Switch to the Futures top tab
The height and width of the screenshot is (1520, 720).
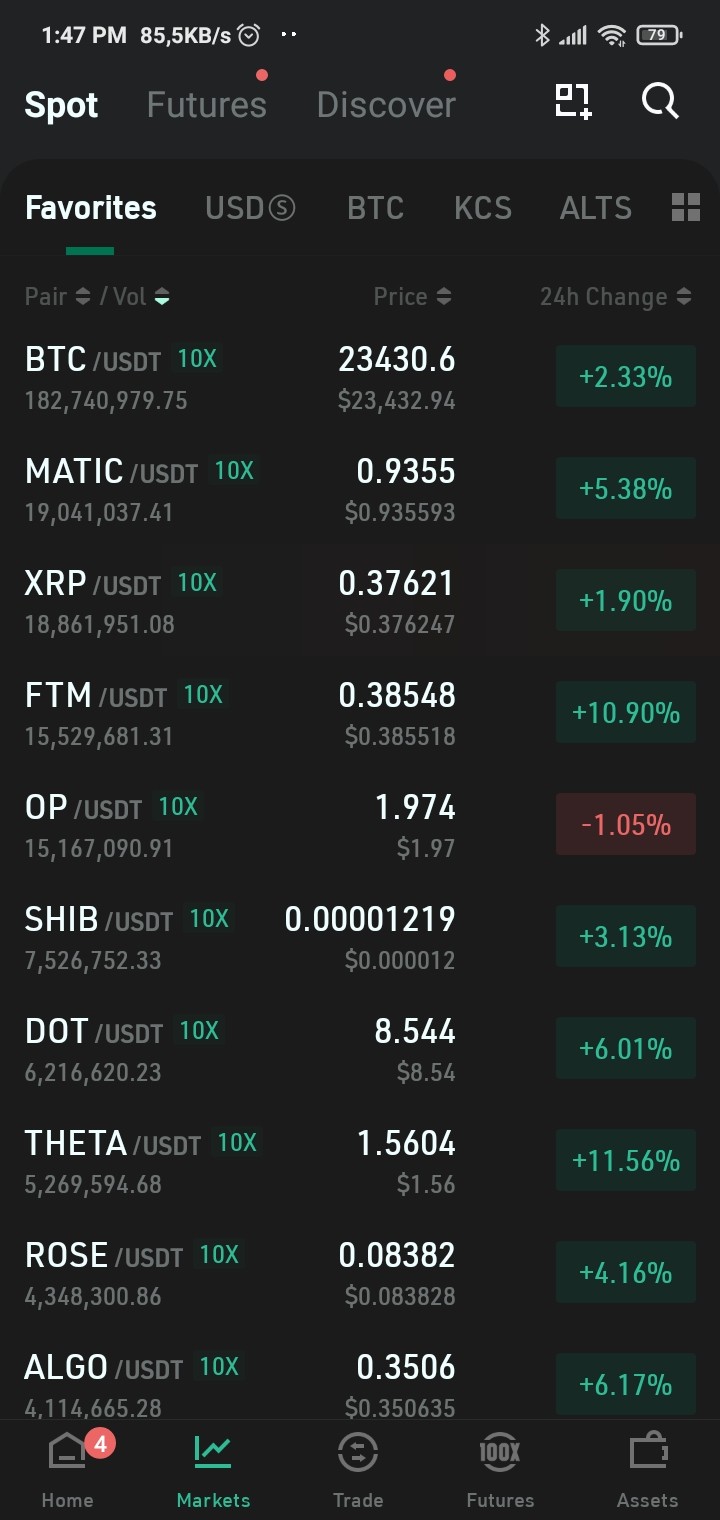pos(207,104)
